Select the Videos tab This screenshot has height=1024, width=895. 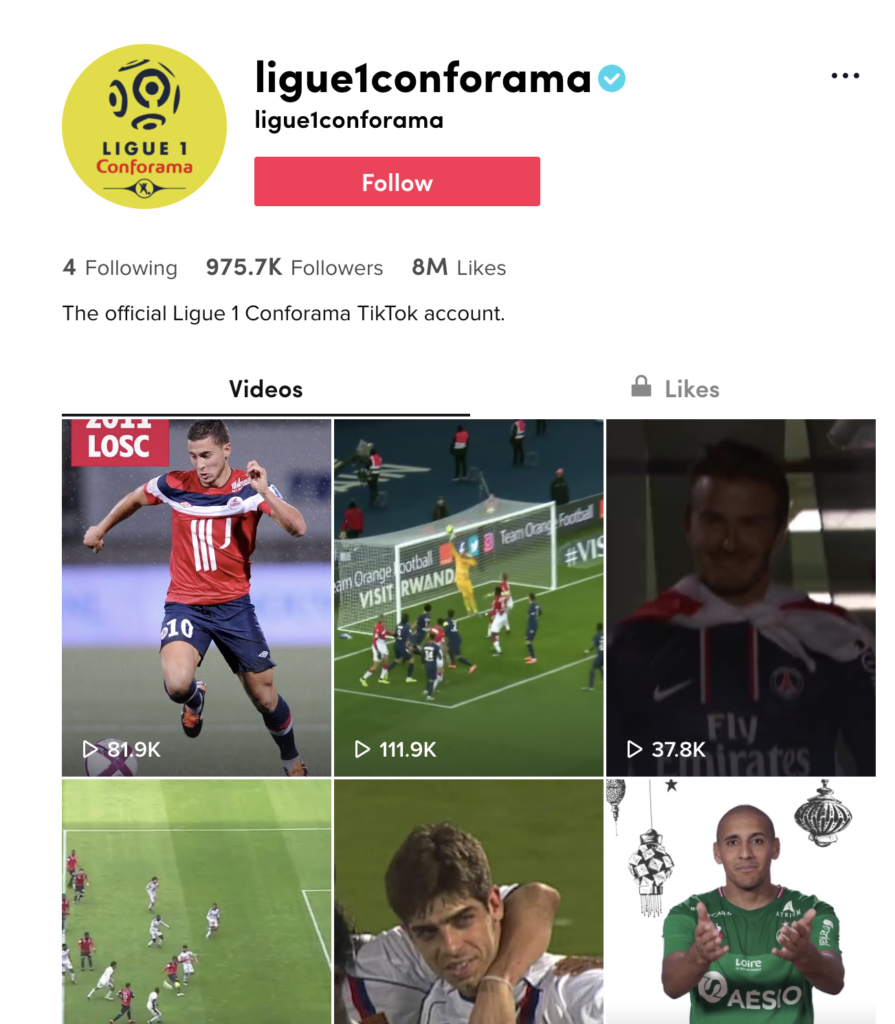[x=266, y=389]
